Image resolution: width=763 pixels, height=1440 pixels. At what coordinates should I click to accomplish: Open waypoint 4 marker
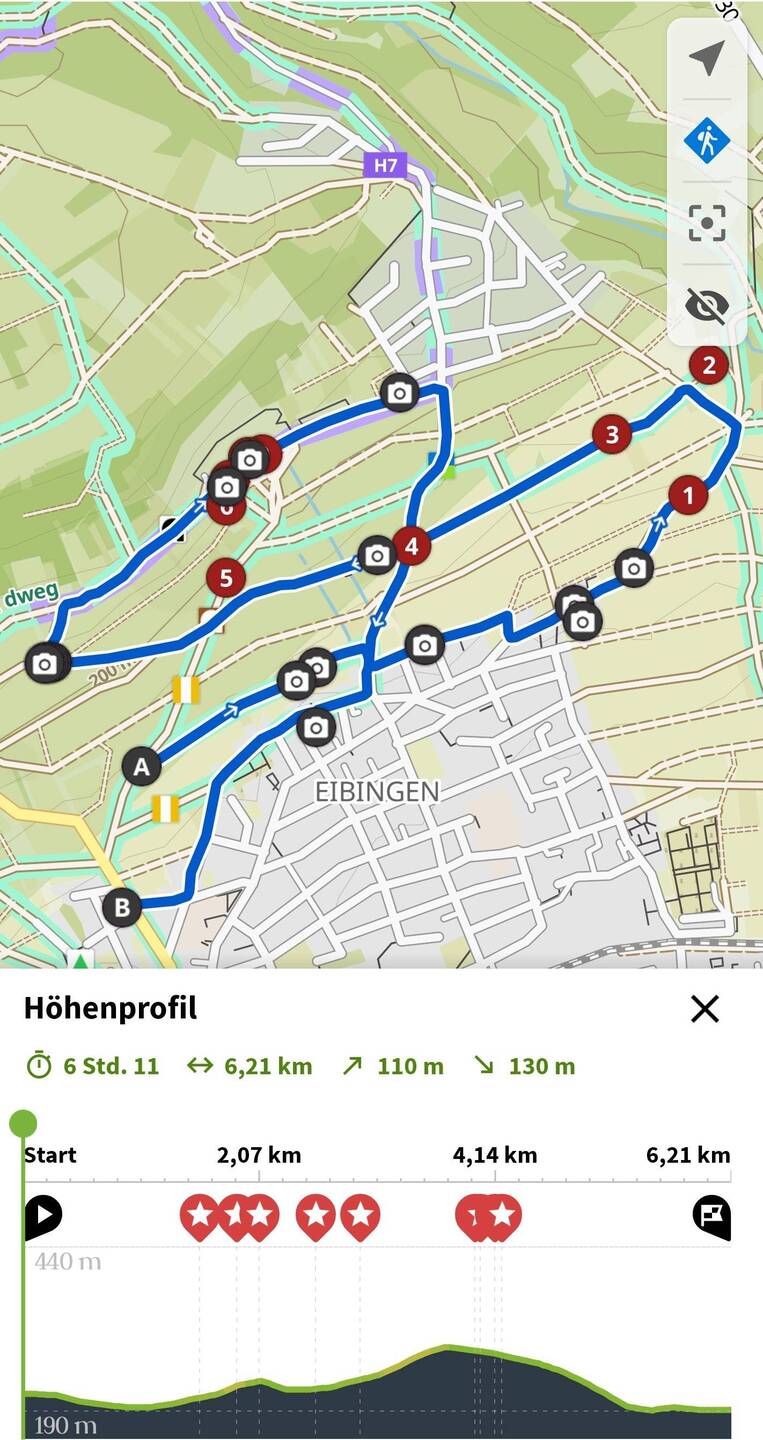411,546
